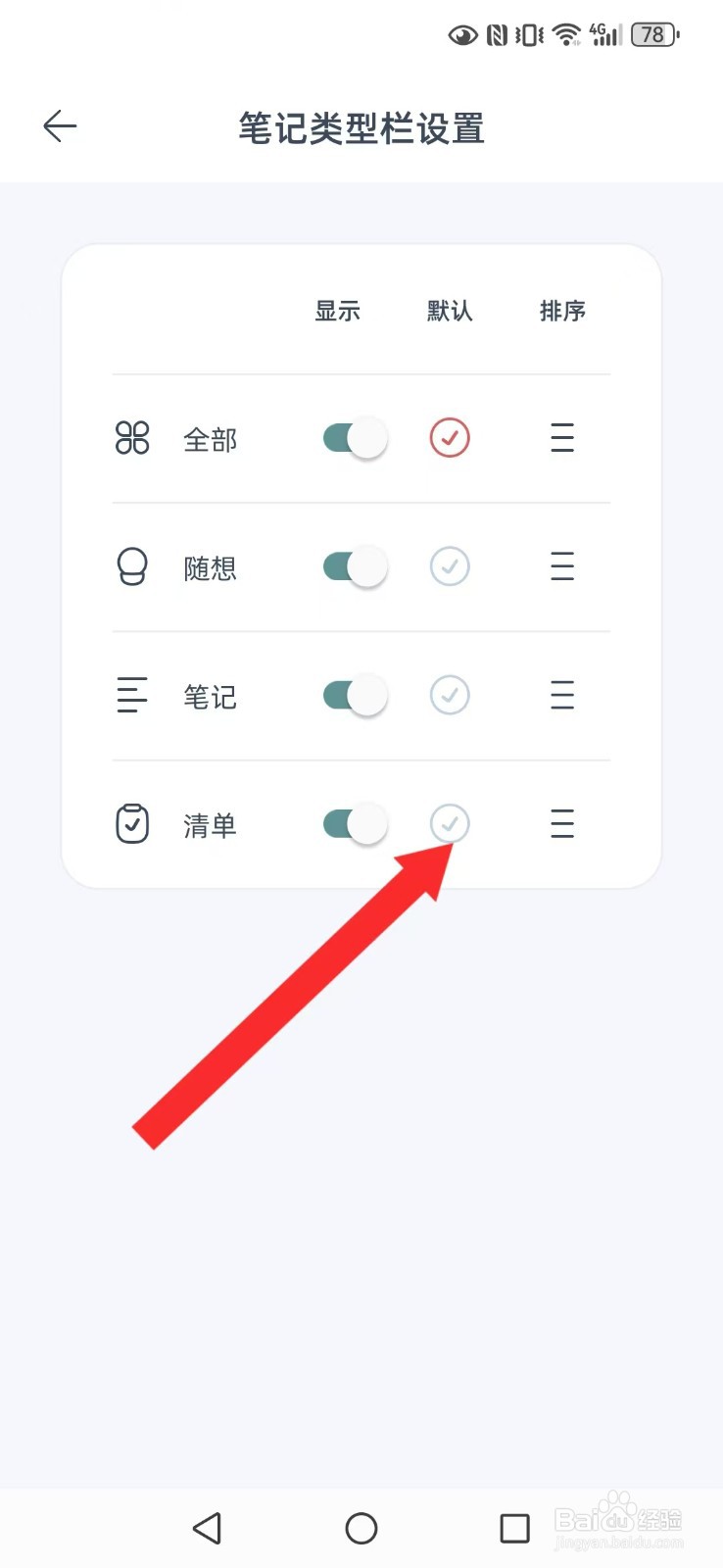Click the 显示 column header
Viewport: 723px width, 1568px height.
[337, 311]
